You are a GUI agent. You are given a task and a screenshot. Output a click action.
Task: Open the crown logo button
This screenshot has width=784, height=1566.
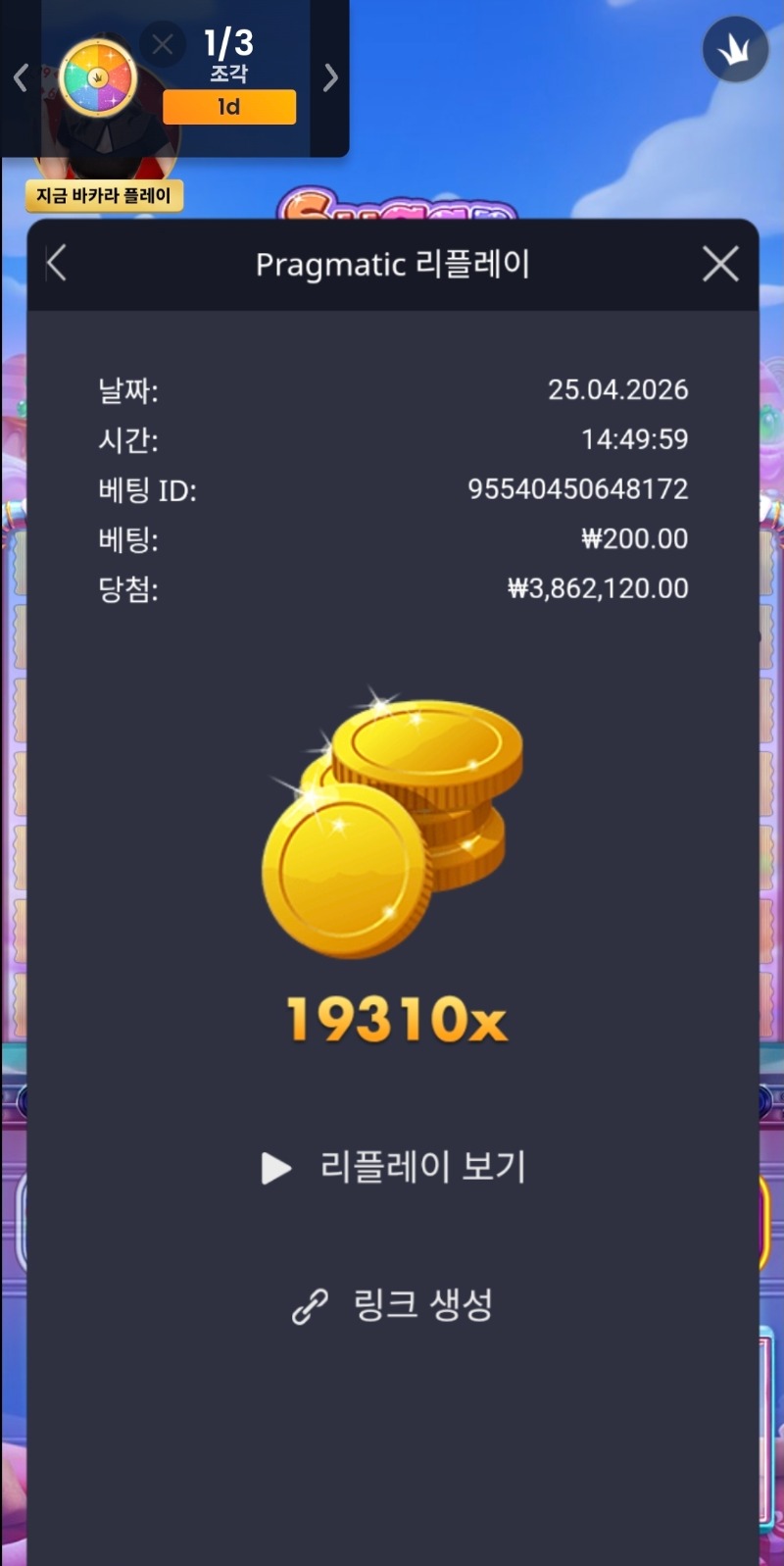click(x=734, y=49)
